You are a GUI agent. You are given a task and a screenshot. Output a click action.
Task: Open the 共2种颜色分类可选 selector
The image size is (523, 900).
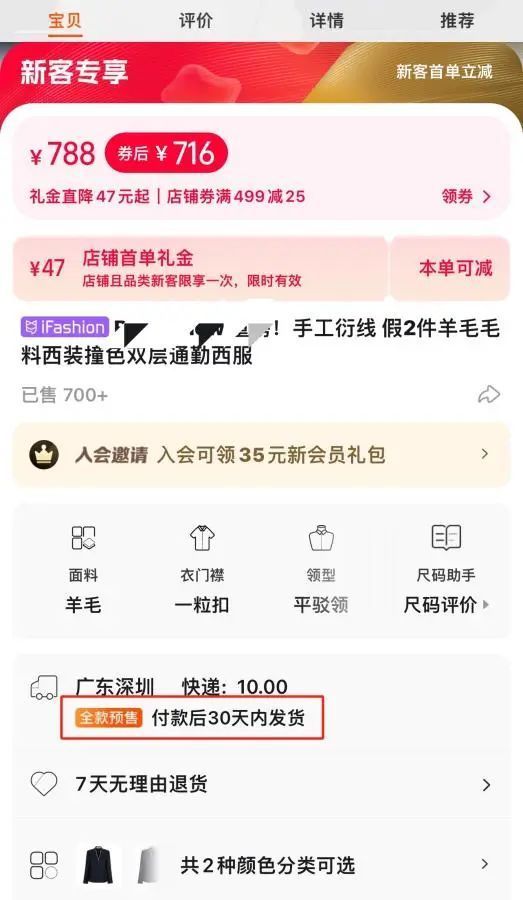261,865
